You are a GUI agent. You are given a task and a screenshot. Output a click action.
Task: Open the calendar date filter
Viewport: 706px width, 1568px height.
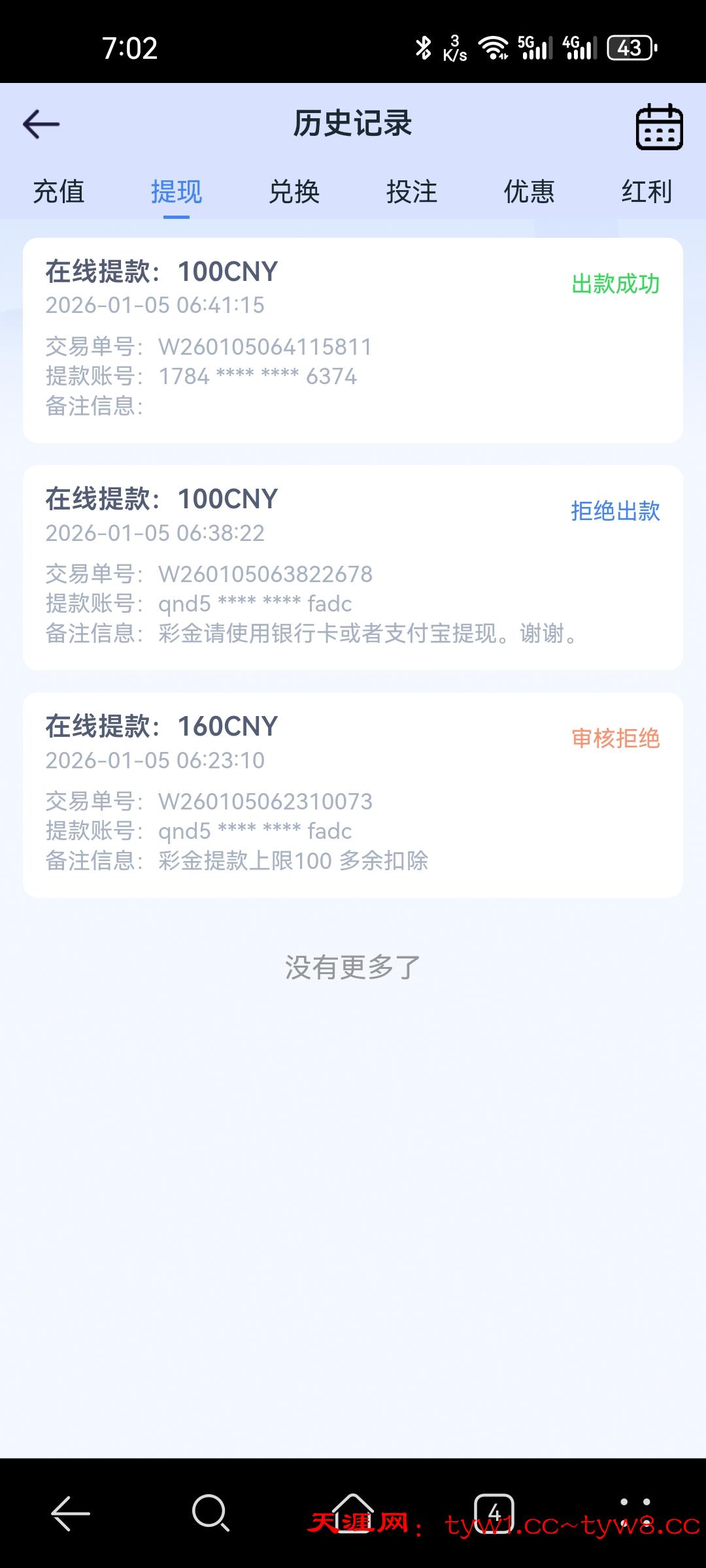(659, 126)
